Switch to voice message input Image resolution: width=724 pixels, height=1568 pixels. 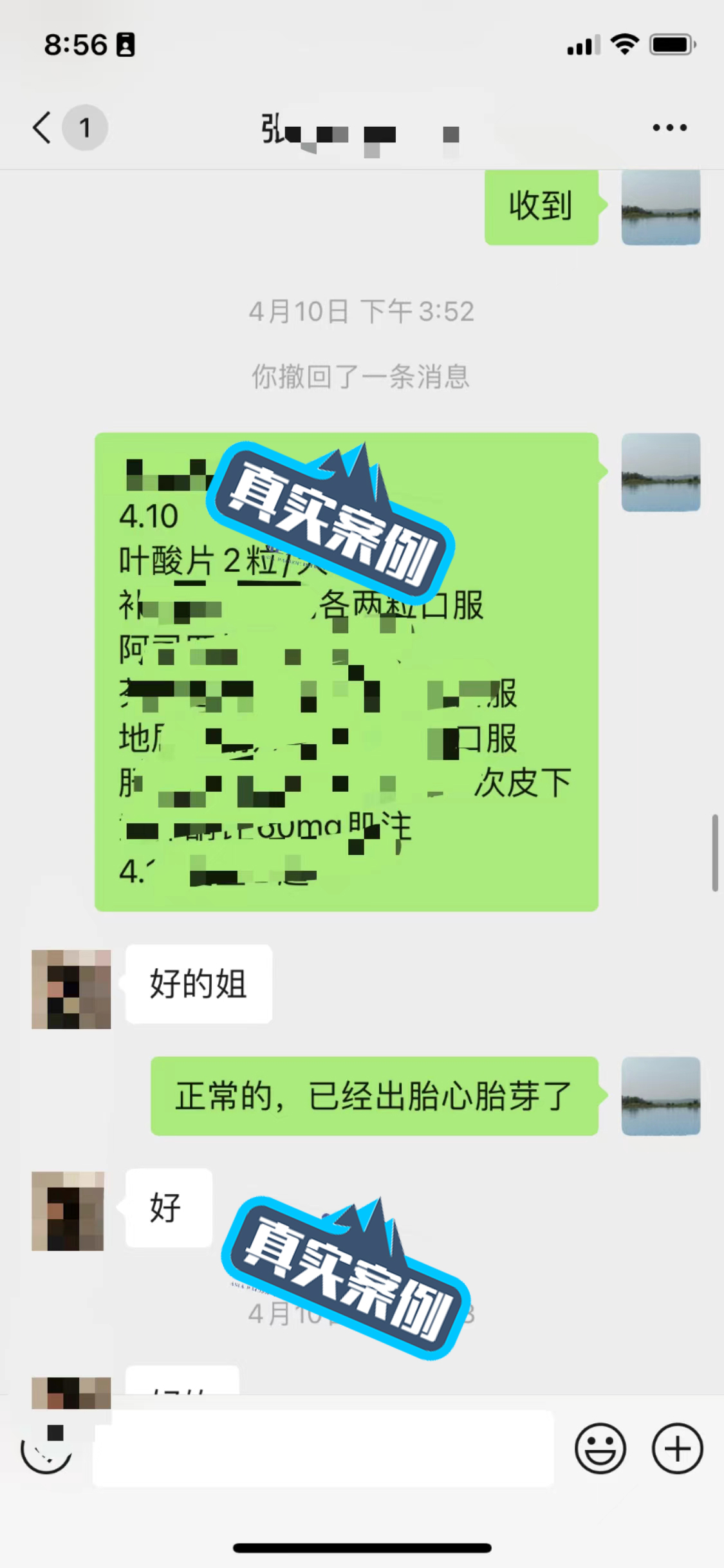46,1449
